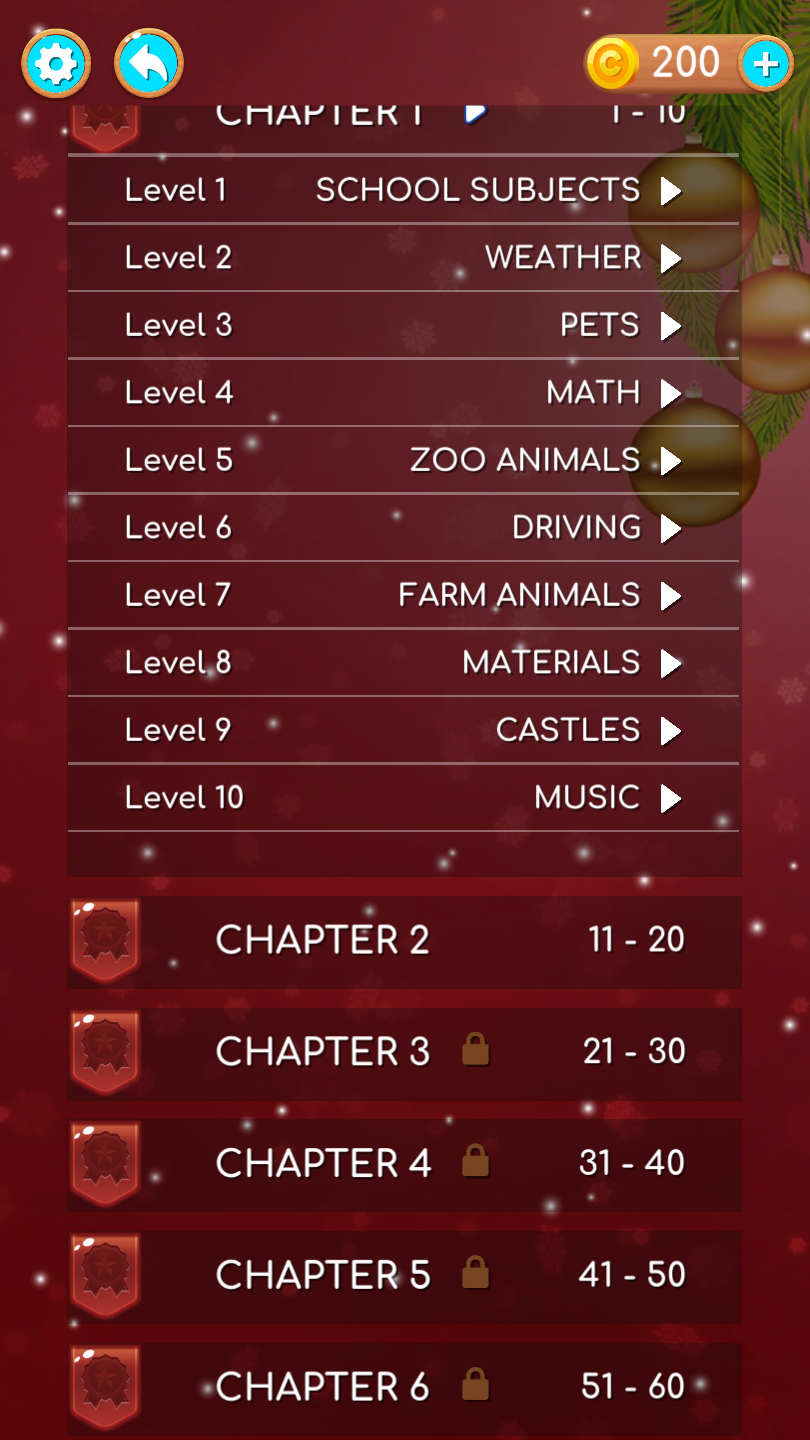Start Level 1 School Subjects

[404, 190]
